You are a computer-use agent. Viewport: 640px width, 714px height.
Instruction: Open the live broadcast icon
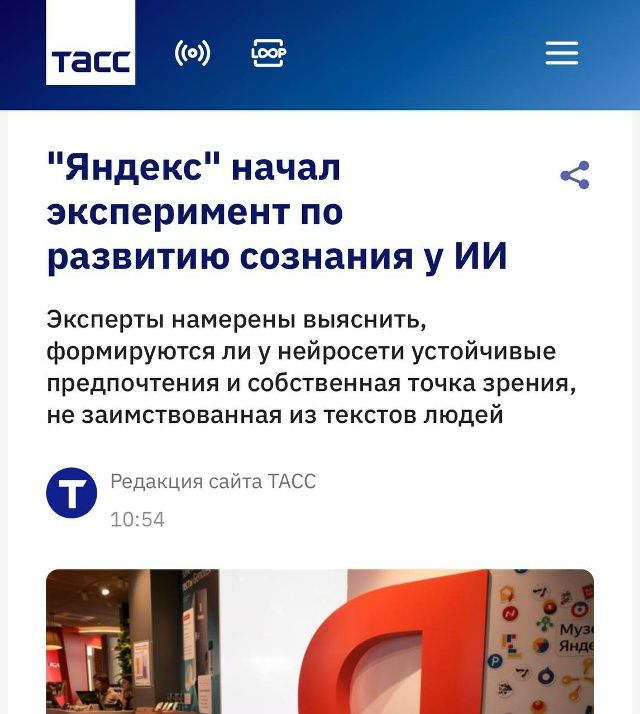[192, 52]
